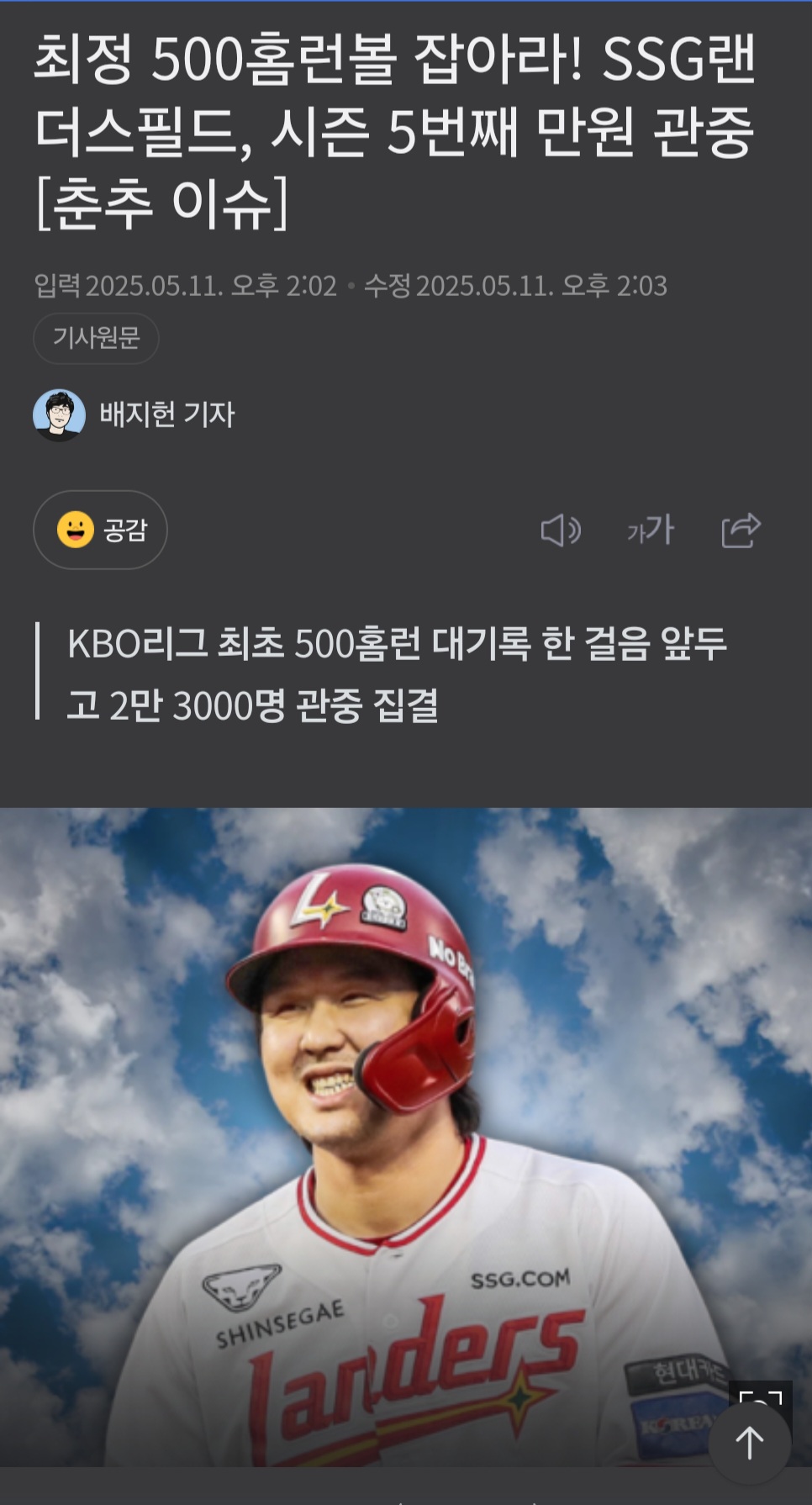Open the original article via 기사원문
Screen dimensions: 812x1505
click(96, 338)
